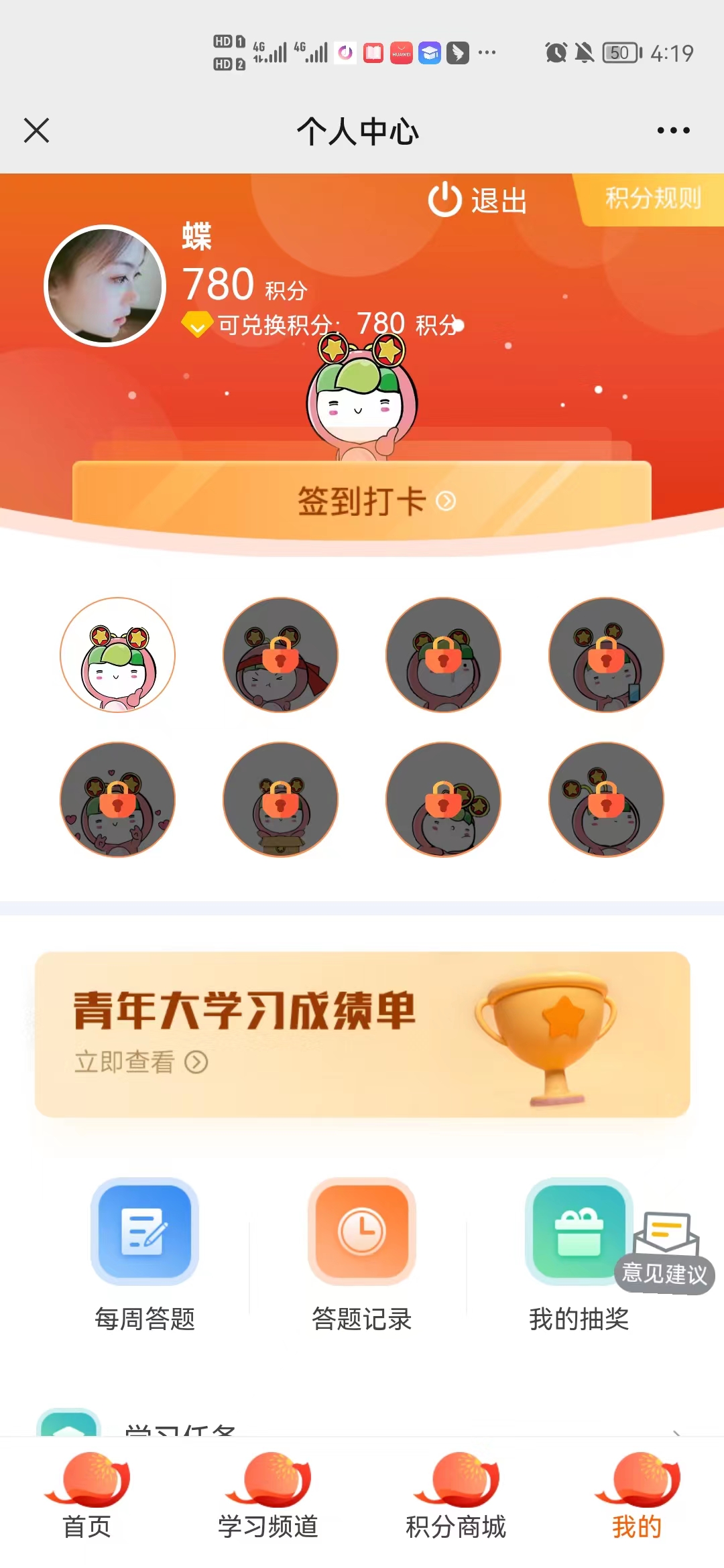Open 我的抽奖 my lottery
This screenshot has height=1568, width=724.
(578, 1253)
